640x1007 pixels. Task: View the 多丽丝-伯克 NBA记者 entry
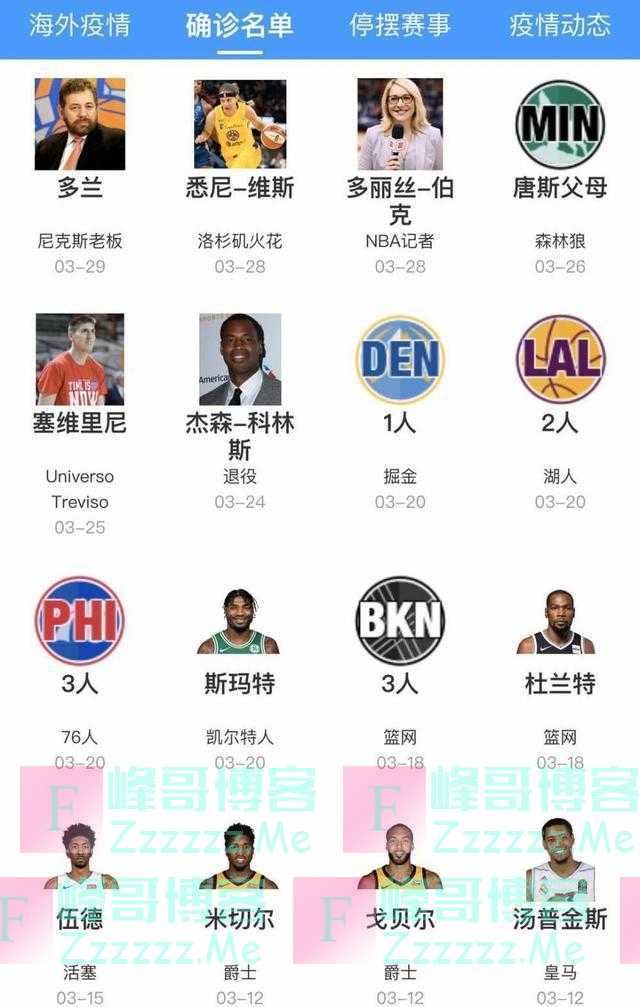(x=400, y=125)
